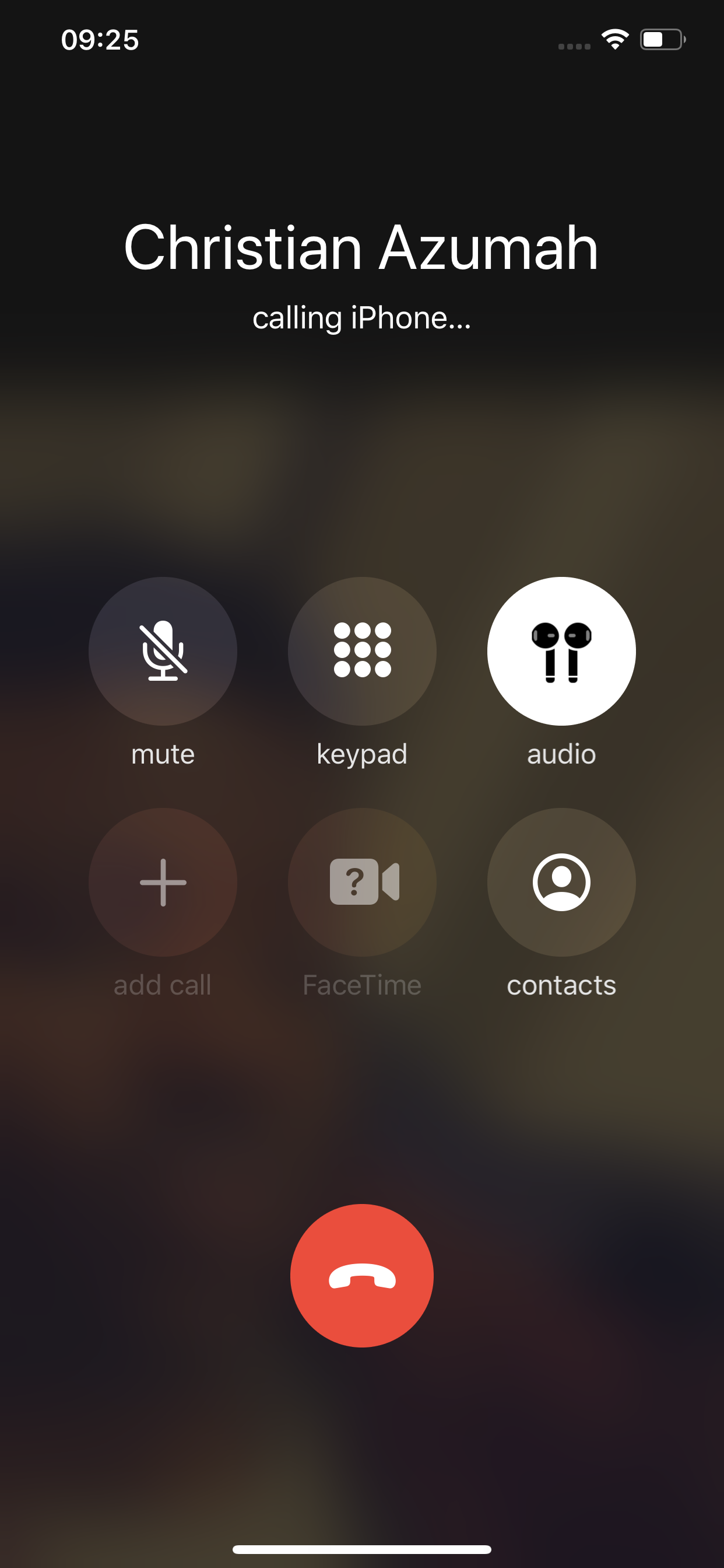Open contacts from the call screen
This screenshot has height=1568, width=724.
coord(561,882)
